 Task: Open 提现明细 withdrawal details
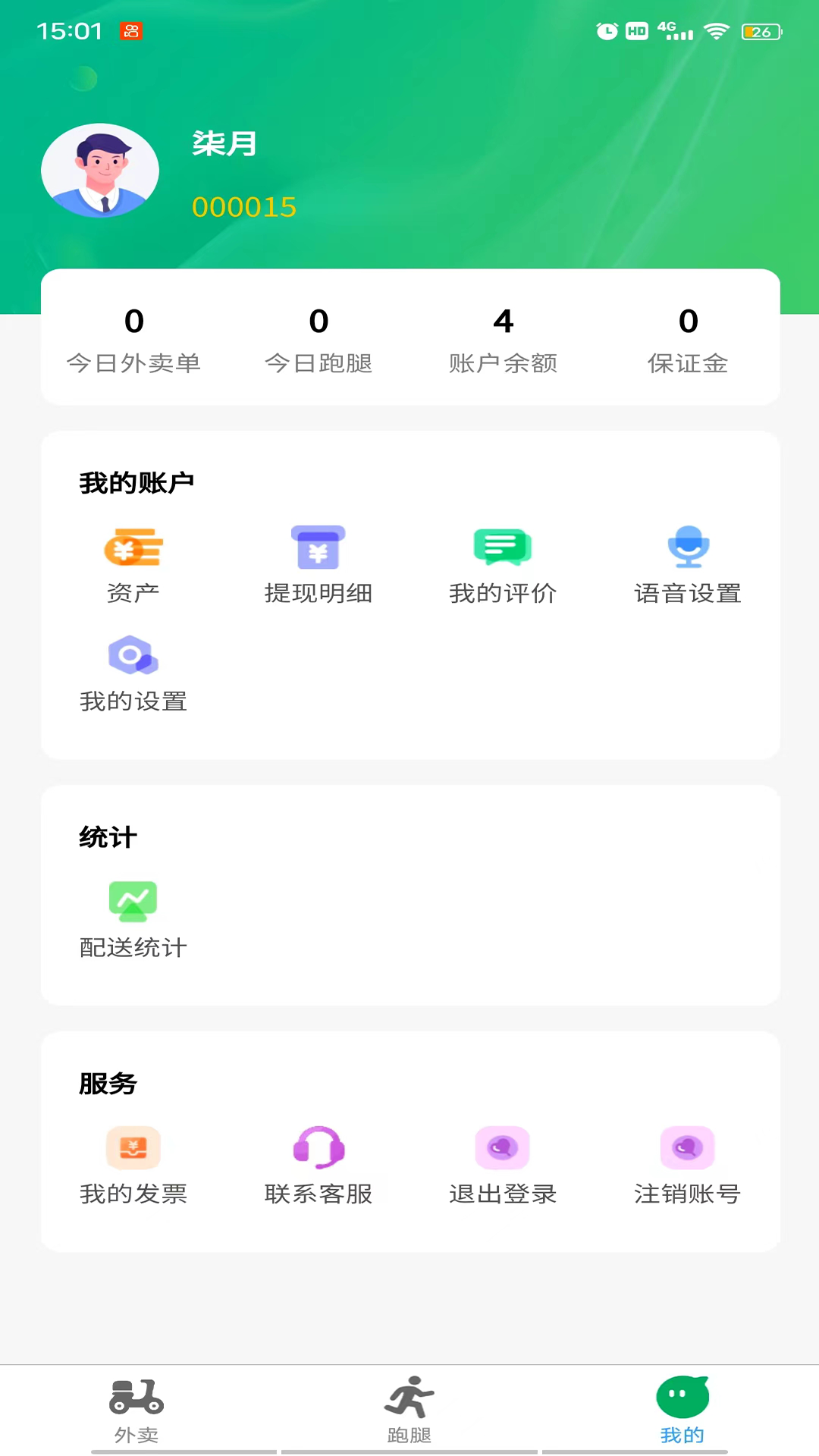pos(318,565)
